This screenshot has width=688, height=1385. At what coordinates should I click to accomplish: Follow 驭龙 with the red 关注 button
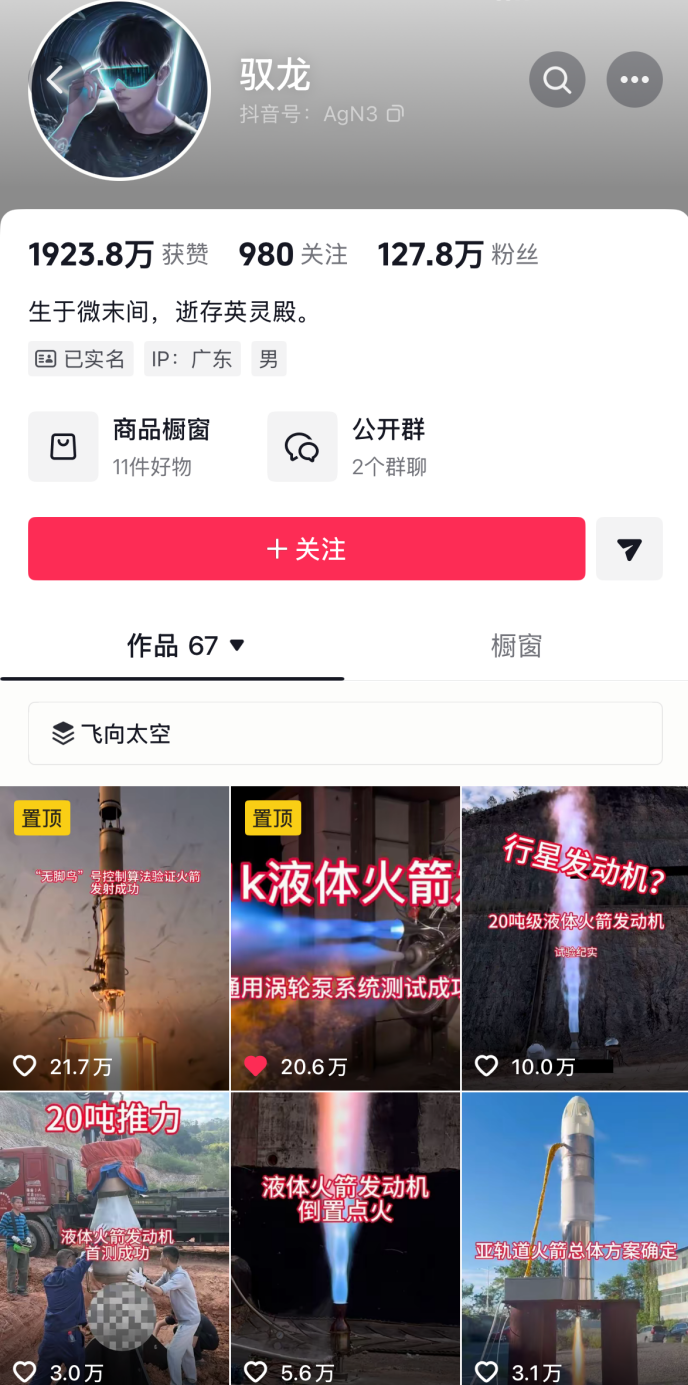tap(306, 549)
